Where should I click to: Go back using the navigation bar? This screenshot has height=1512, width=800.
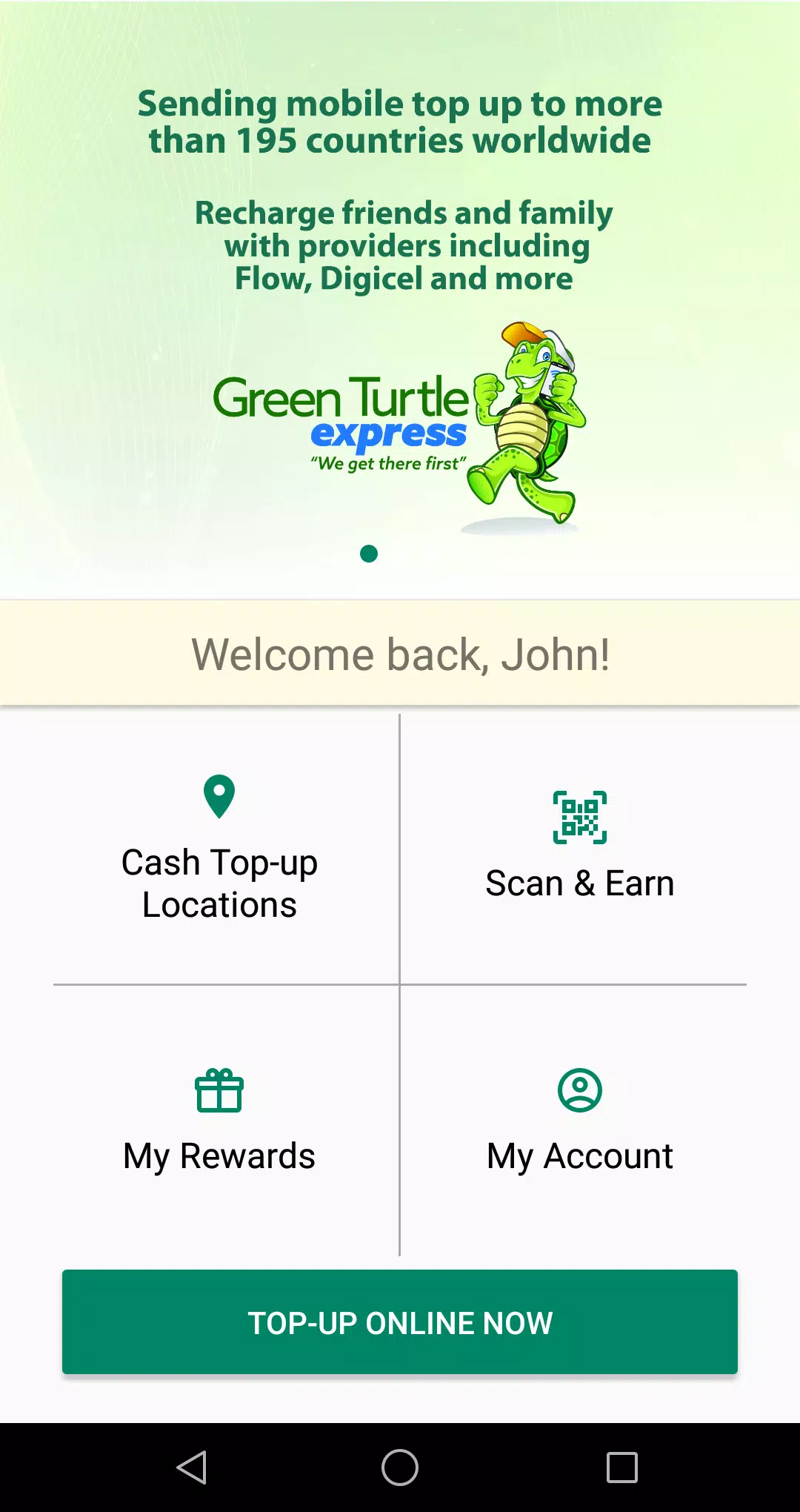[192, 1468]
